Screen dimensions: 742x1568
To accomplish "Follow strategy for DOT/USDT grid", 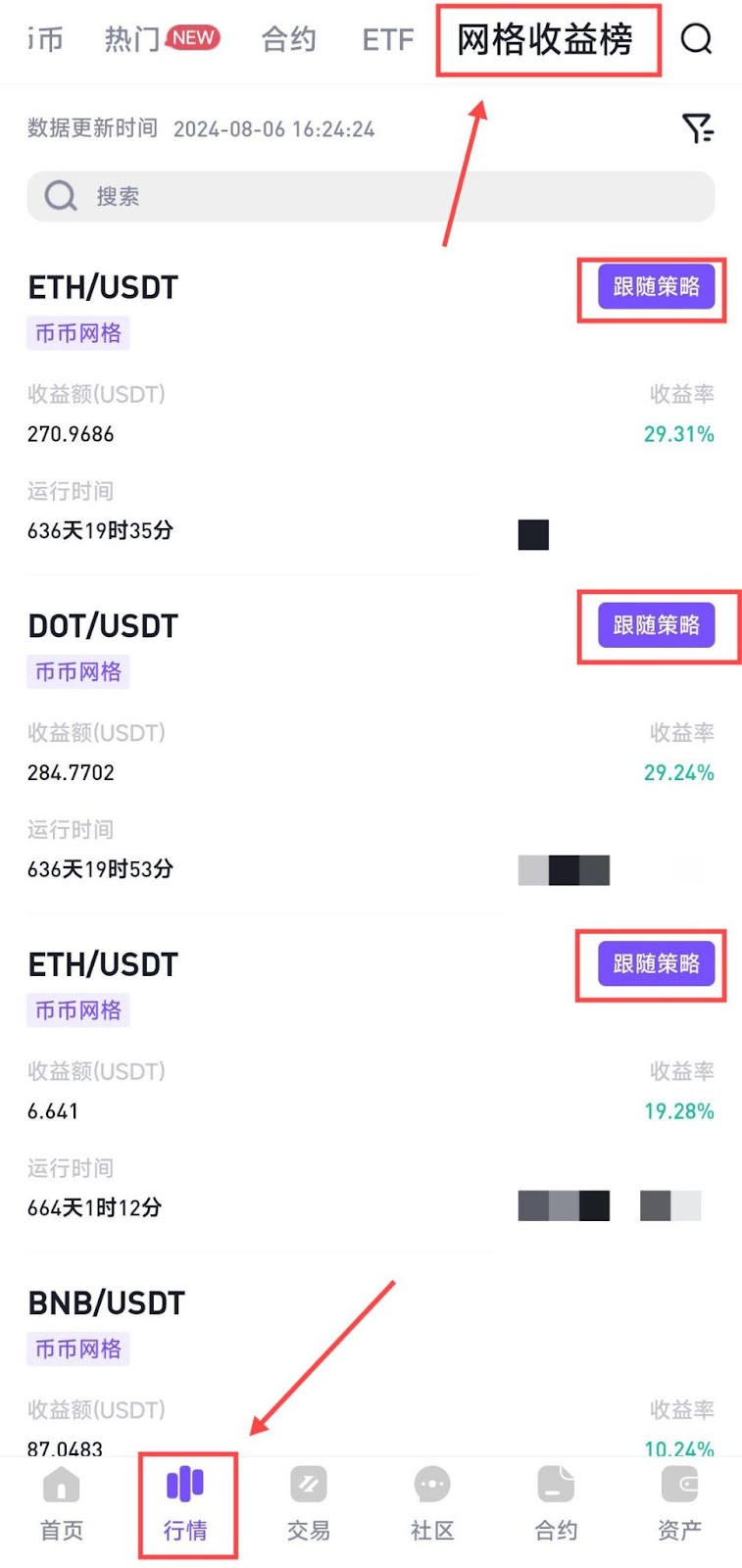I will click(656, 625).
